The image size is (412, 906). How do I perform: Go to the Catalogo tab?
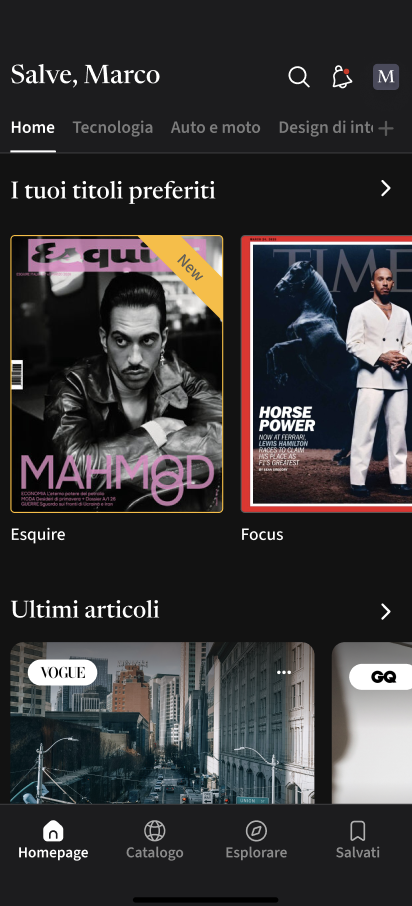[x=155, y=840]
